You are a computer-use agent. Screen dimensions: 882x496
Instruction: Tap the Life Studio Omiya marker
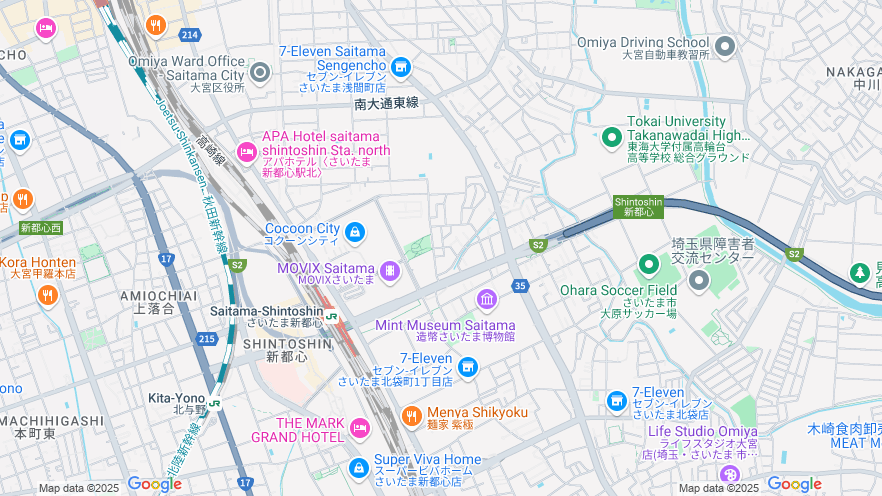tap(730, 475)
